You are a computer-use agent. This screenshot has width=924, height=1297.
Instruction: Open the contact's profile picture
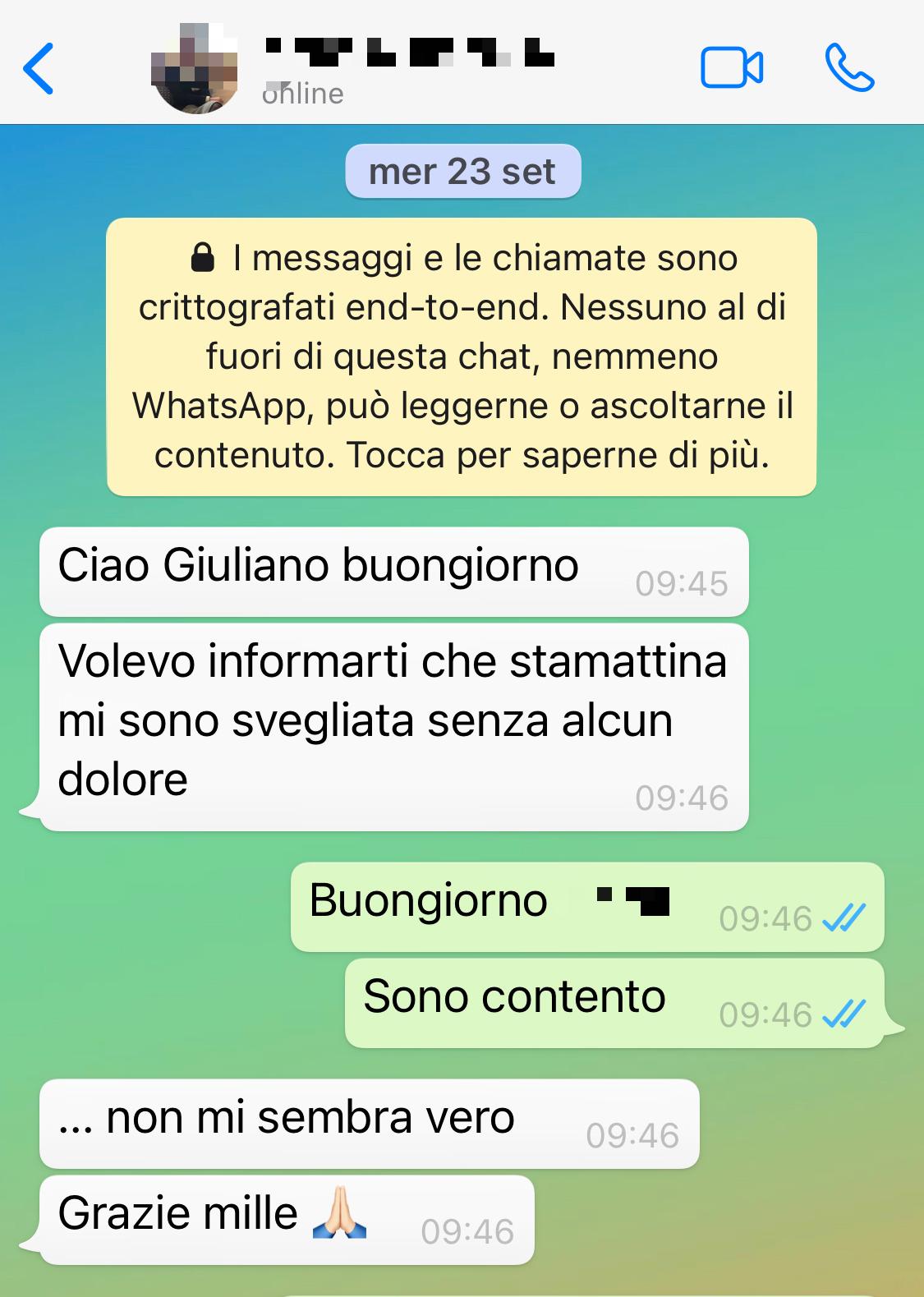pyautogui.click(x=195, y=69)
